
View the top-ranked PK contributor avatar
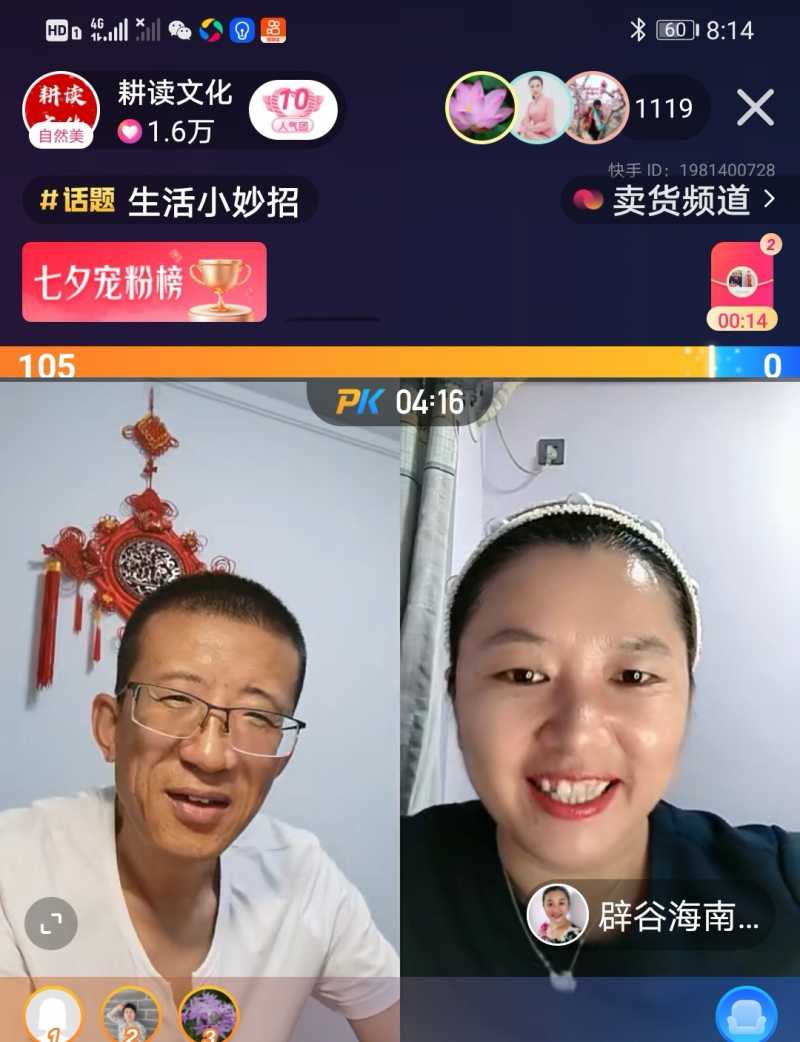tap(53, 1016)
